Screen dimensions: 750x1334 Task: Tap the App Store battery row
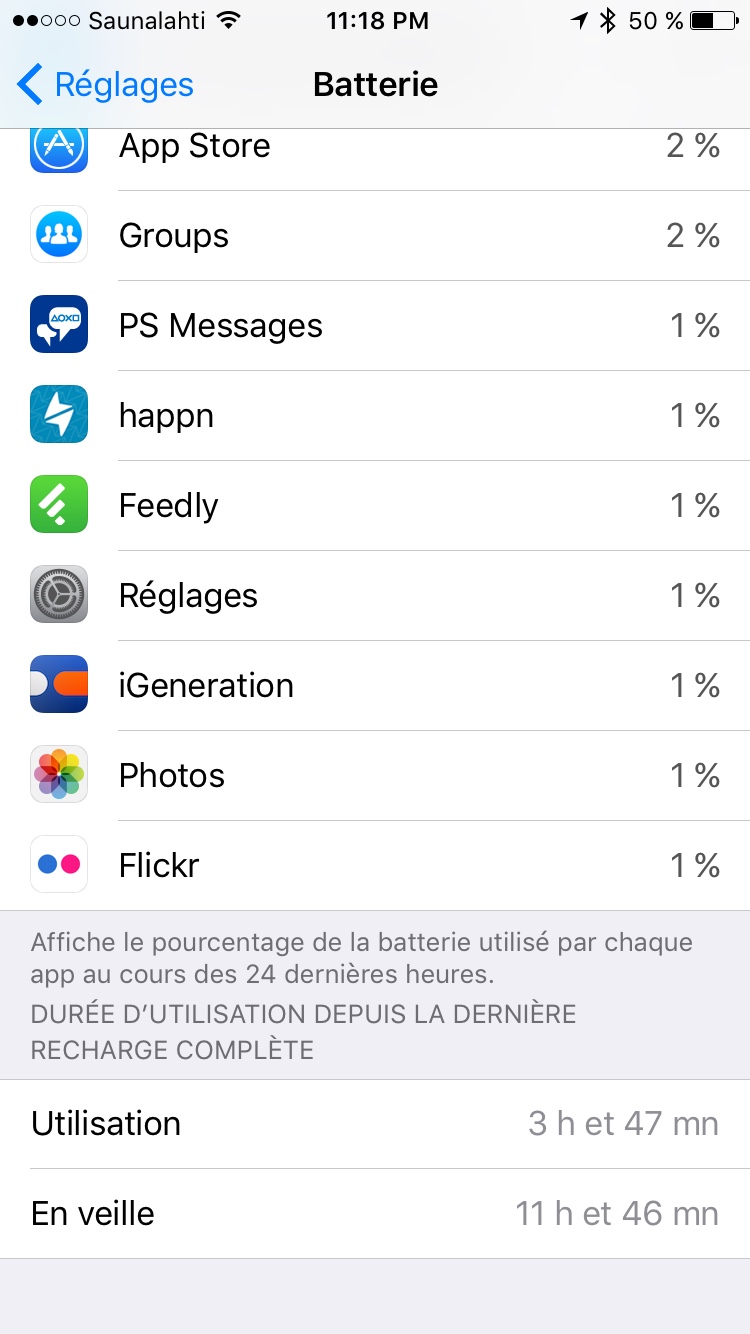(375, 152)
